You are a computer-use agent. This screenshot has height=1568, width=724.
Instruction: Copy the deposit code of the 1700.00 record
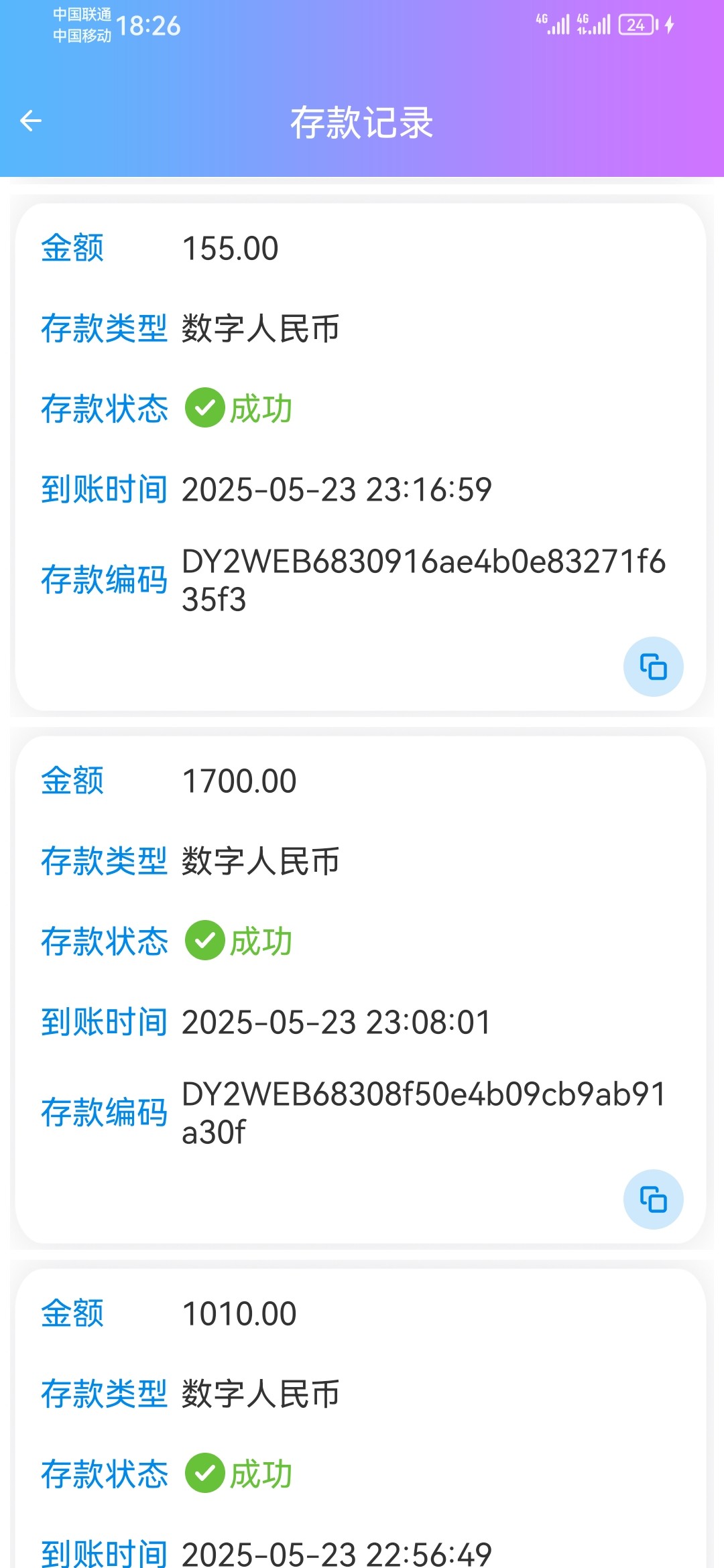point(654,1199)
